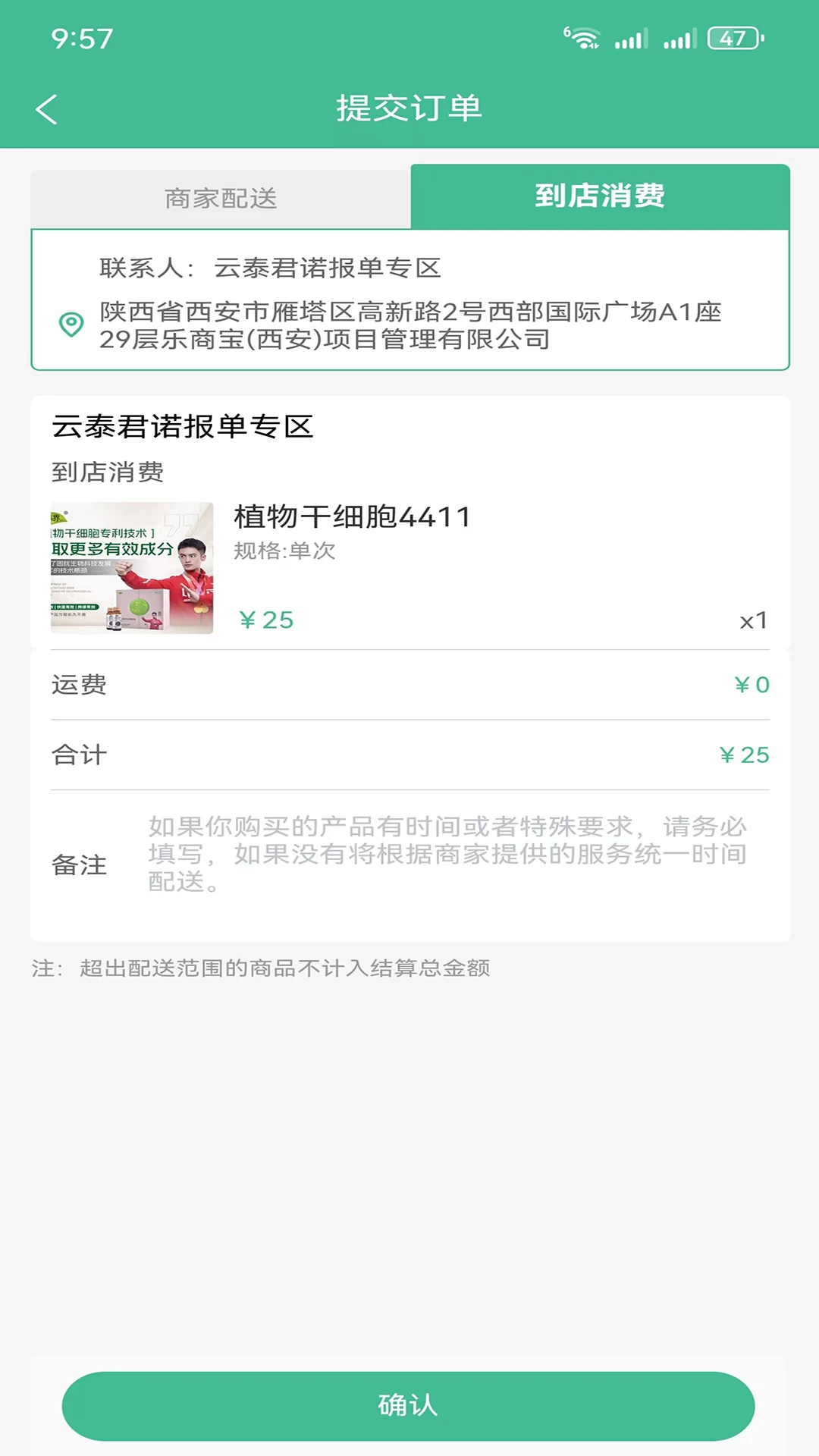The height and width of the screenshot is (1456, 819).
Task: Tap the back arrow to return
Action: [x=47, y=108]
